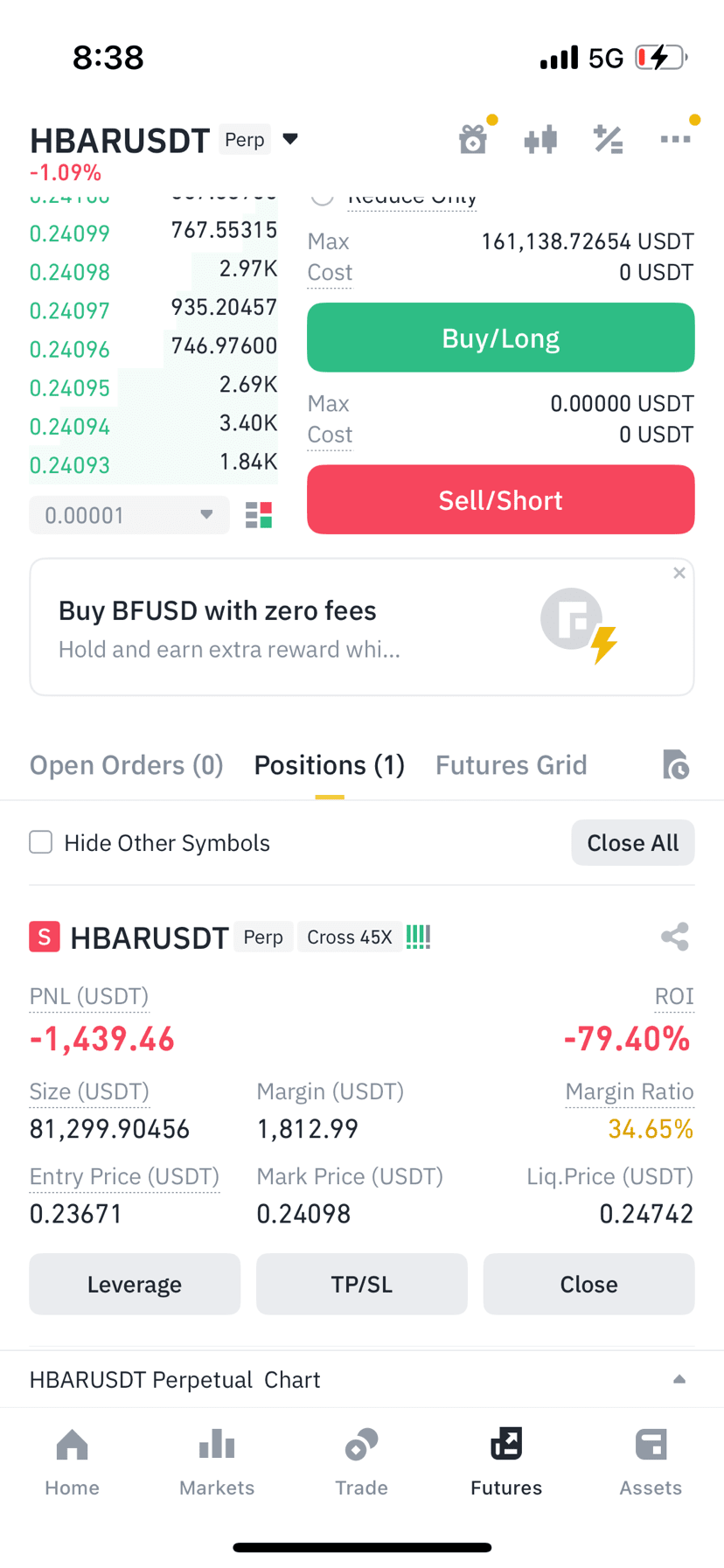Viewport: 724px width, 1568px height.
Task: Tap the Close All button
Action: 633,842
